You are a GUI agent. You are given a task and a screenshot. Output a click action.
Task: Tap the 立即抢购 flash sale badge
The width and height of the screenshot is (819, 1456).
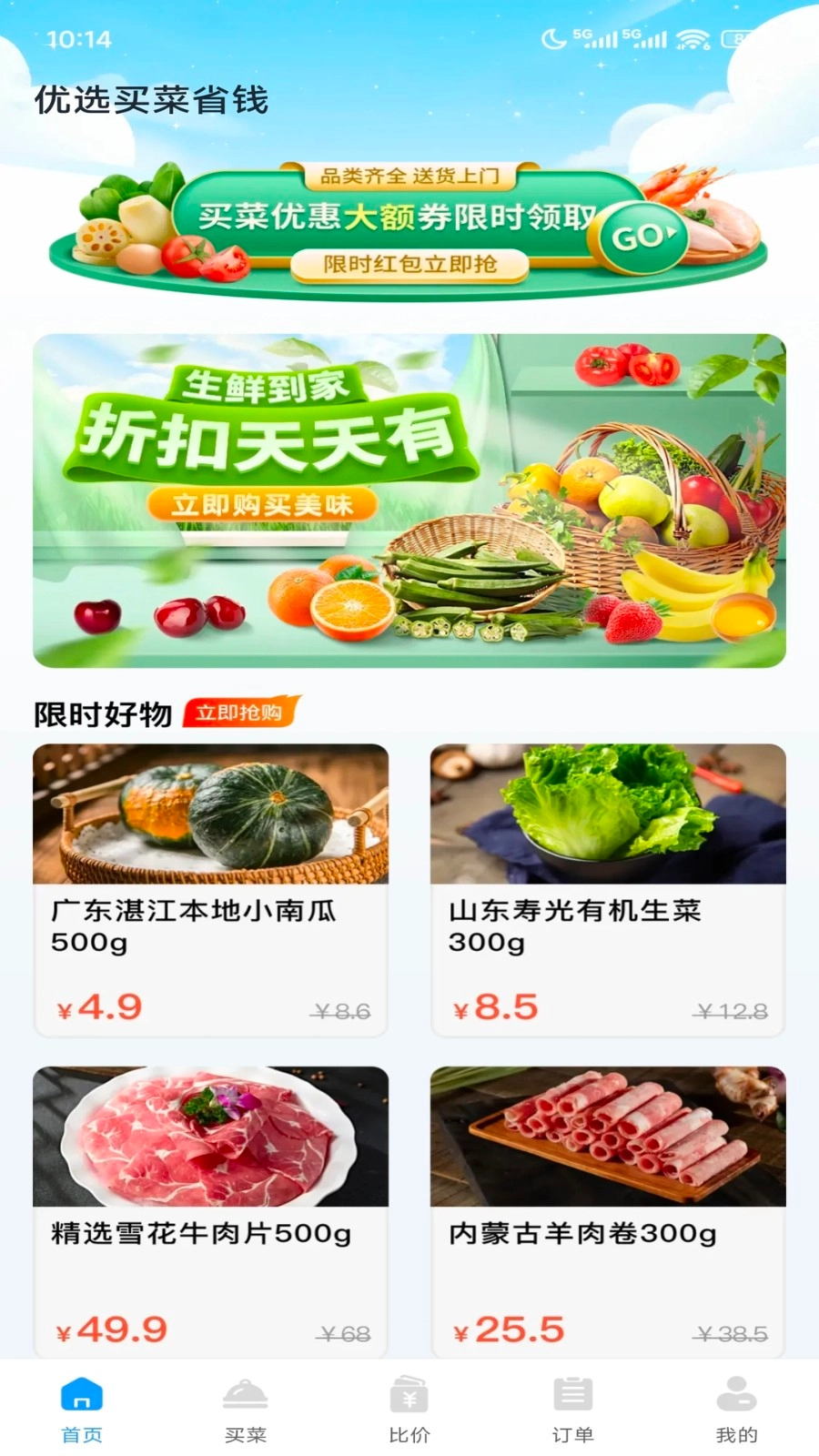click(239, 713)
